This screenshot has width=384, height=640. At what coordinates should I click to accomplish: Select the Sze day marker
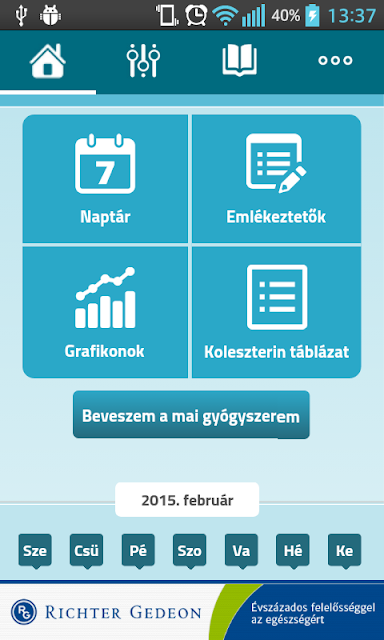click(35, 551)
